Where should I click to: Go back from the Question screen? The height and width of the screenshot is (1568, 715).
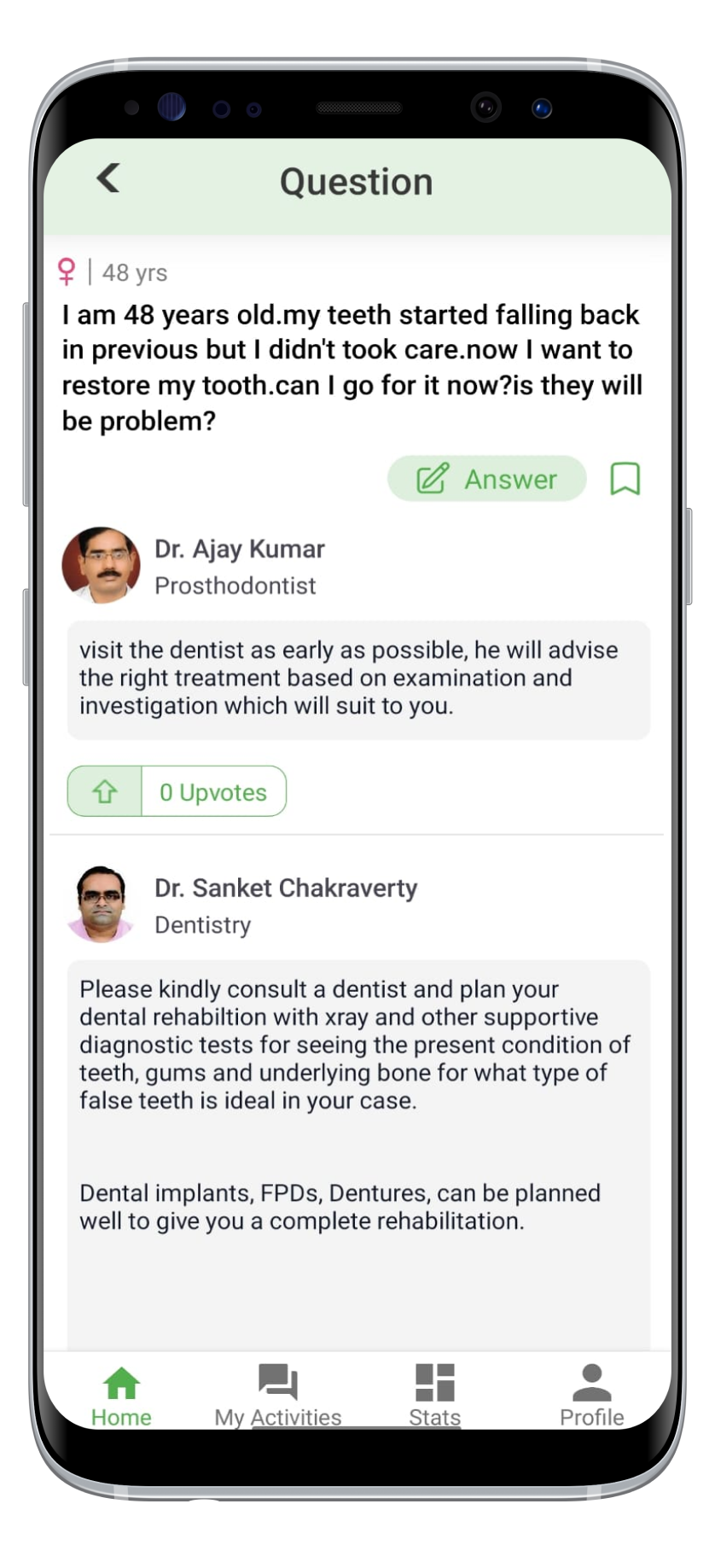pyautogui.click(x=108, y=178)
